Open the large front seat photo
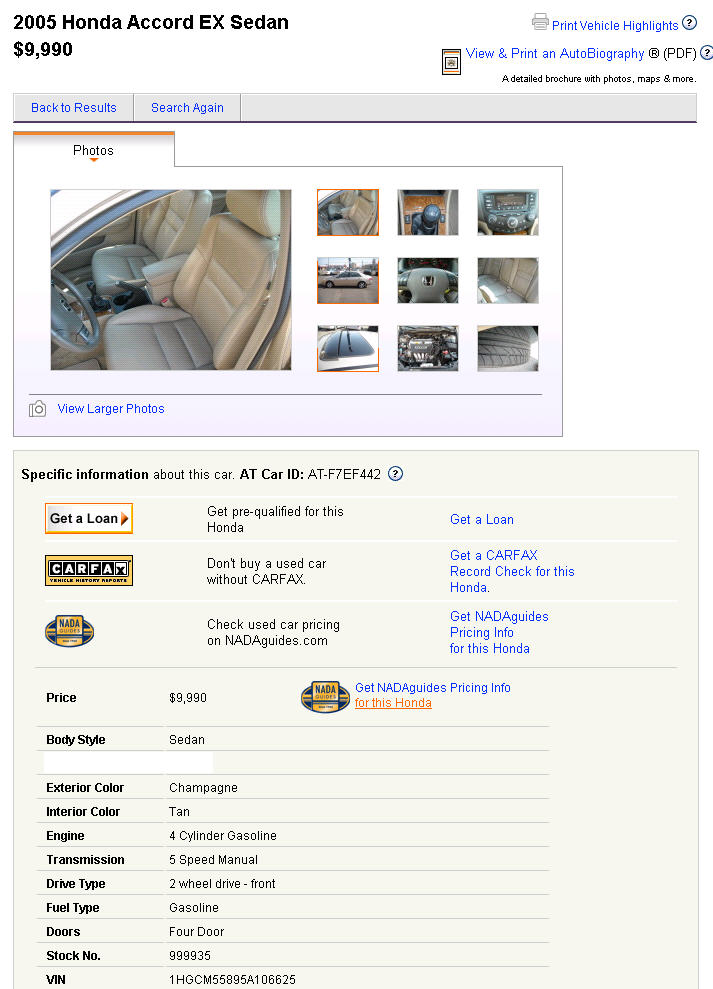Image resolution: width=713 pixels, height=989 pixels. coord(171,280)
